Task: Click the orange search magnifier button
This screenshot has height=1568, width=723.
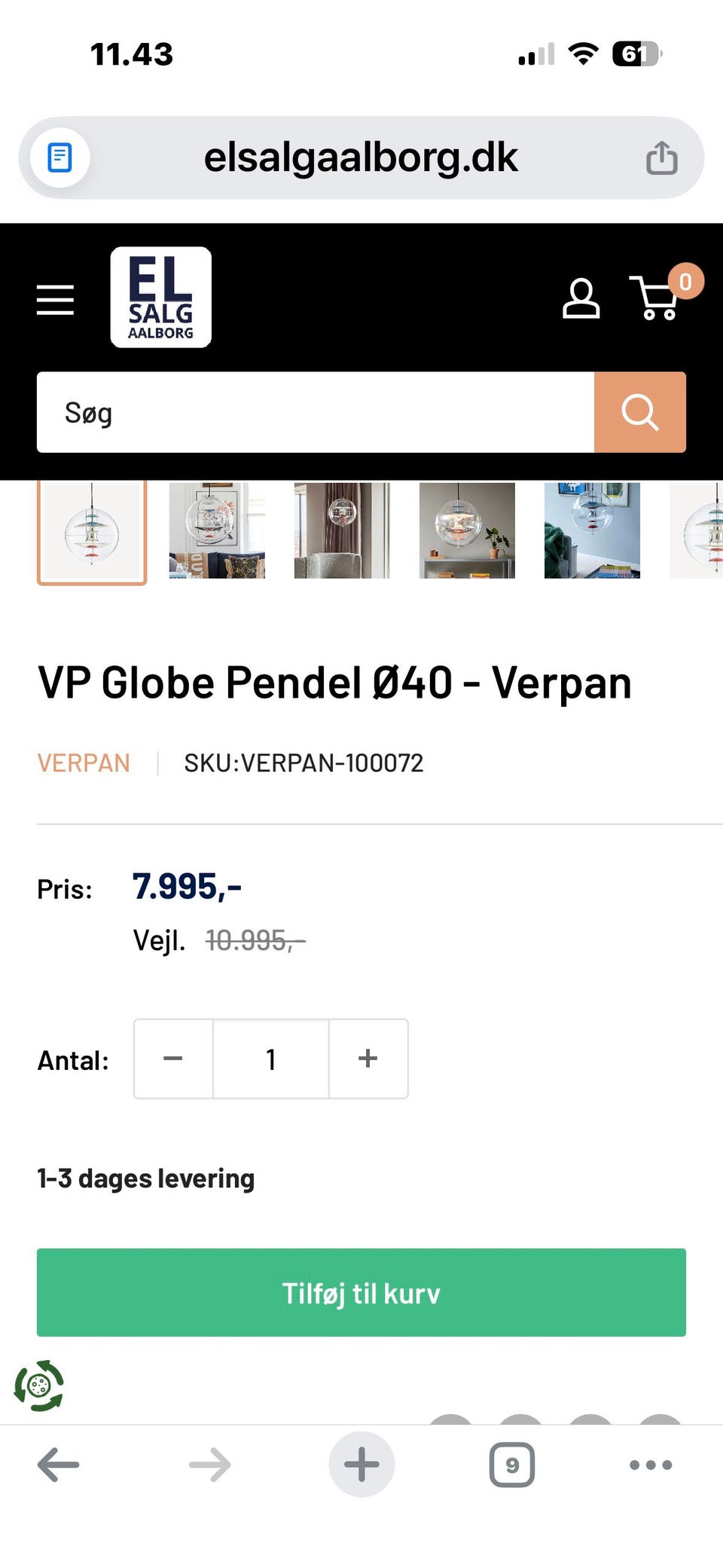Action: (x=640, y=412)
